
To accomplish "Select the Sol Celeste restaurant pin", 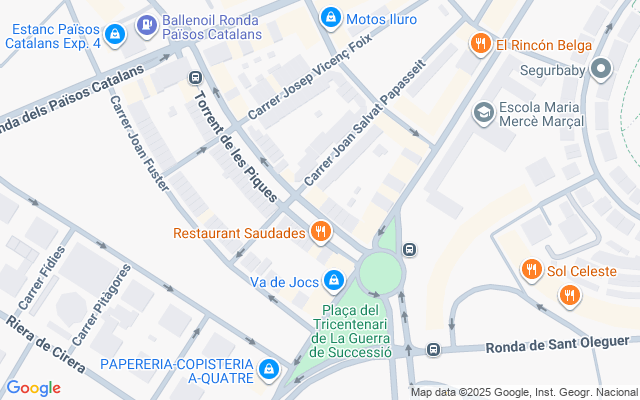I will (x=531, y=270).
